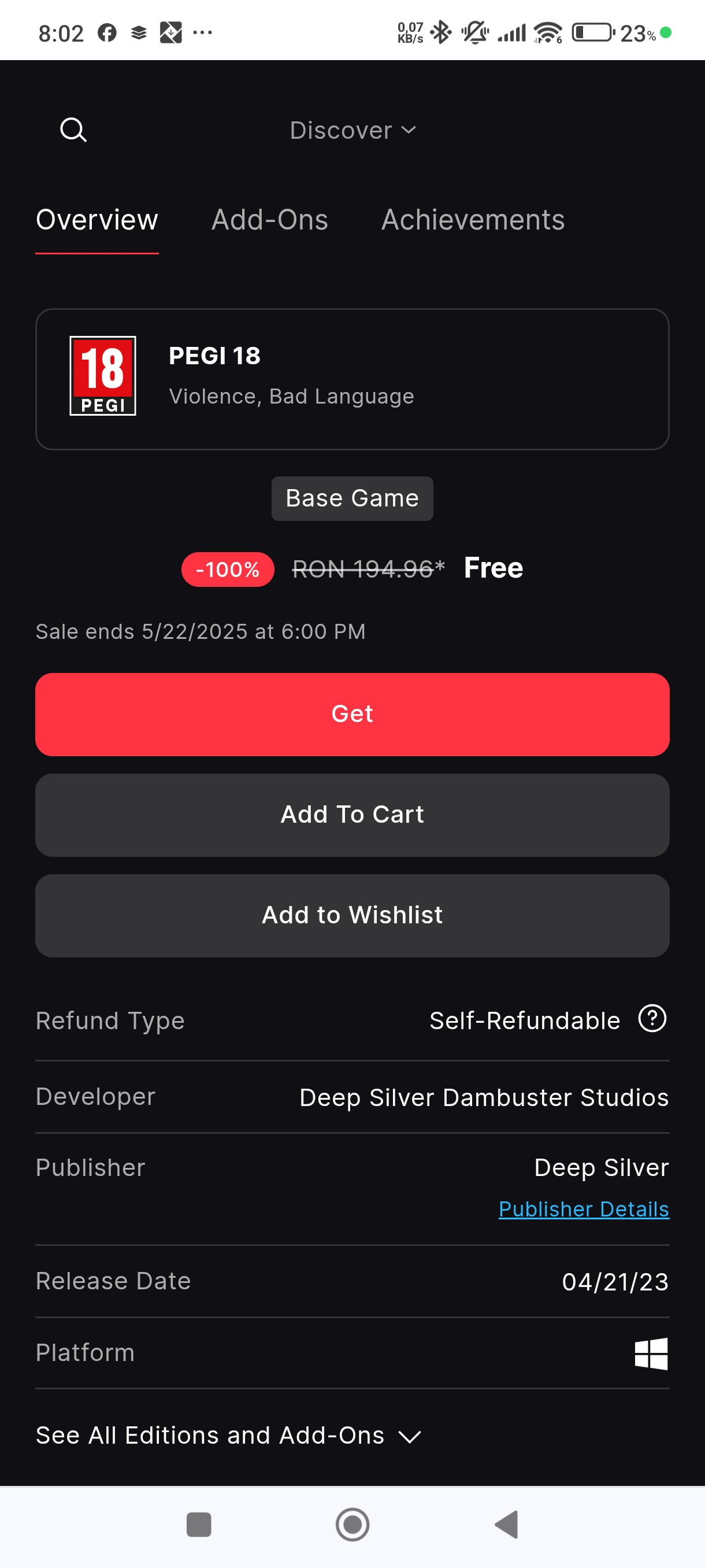
Task: Expand See All Editions and Add-Ons
Action: tap(229, 1435)
